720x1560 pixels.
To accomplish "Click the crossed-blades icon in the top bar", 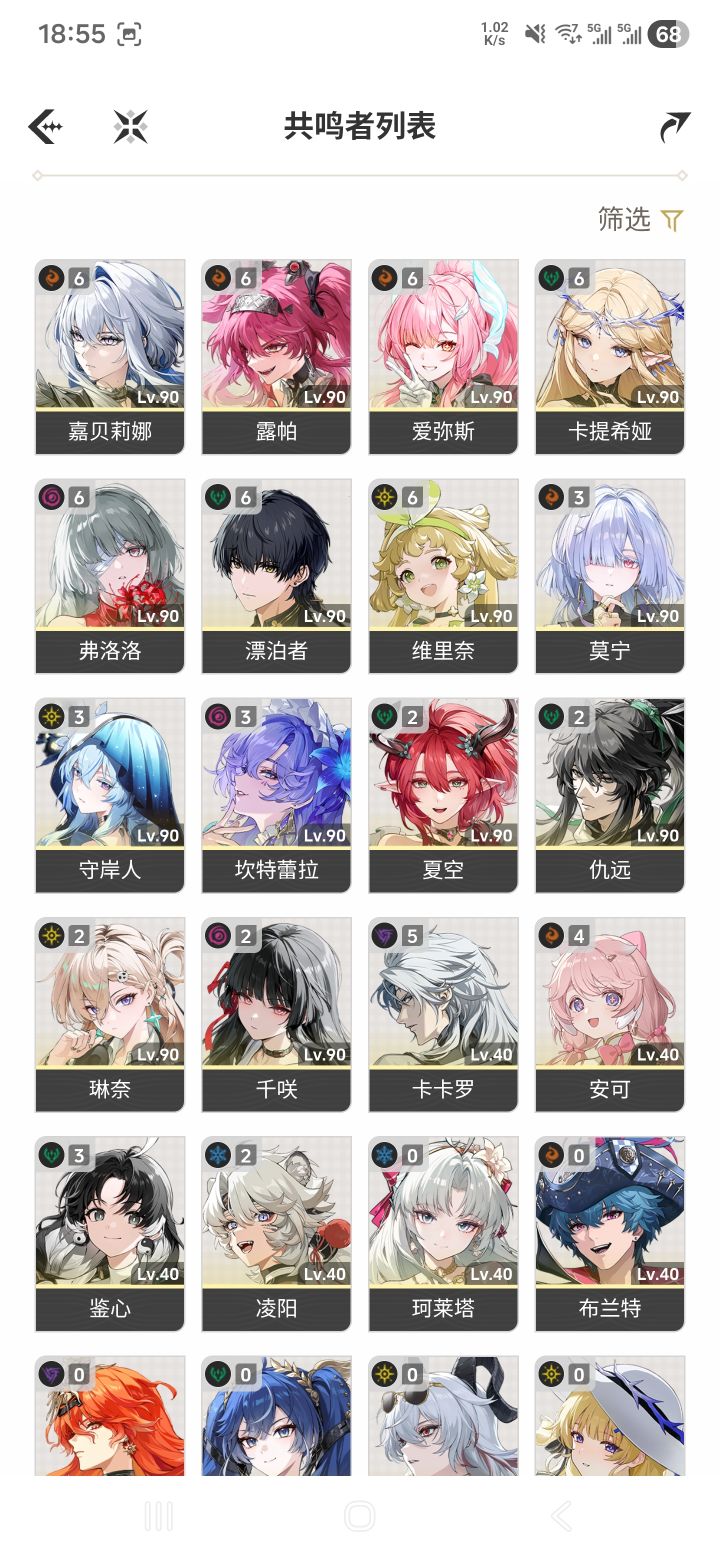I will (x=130, y=127).
